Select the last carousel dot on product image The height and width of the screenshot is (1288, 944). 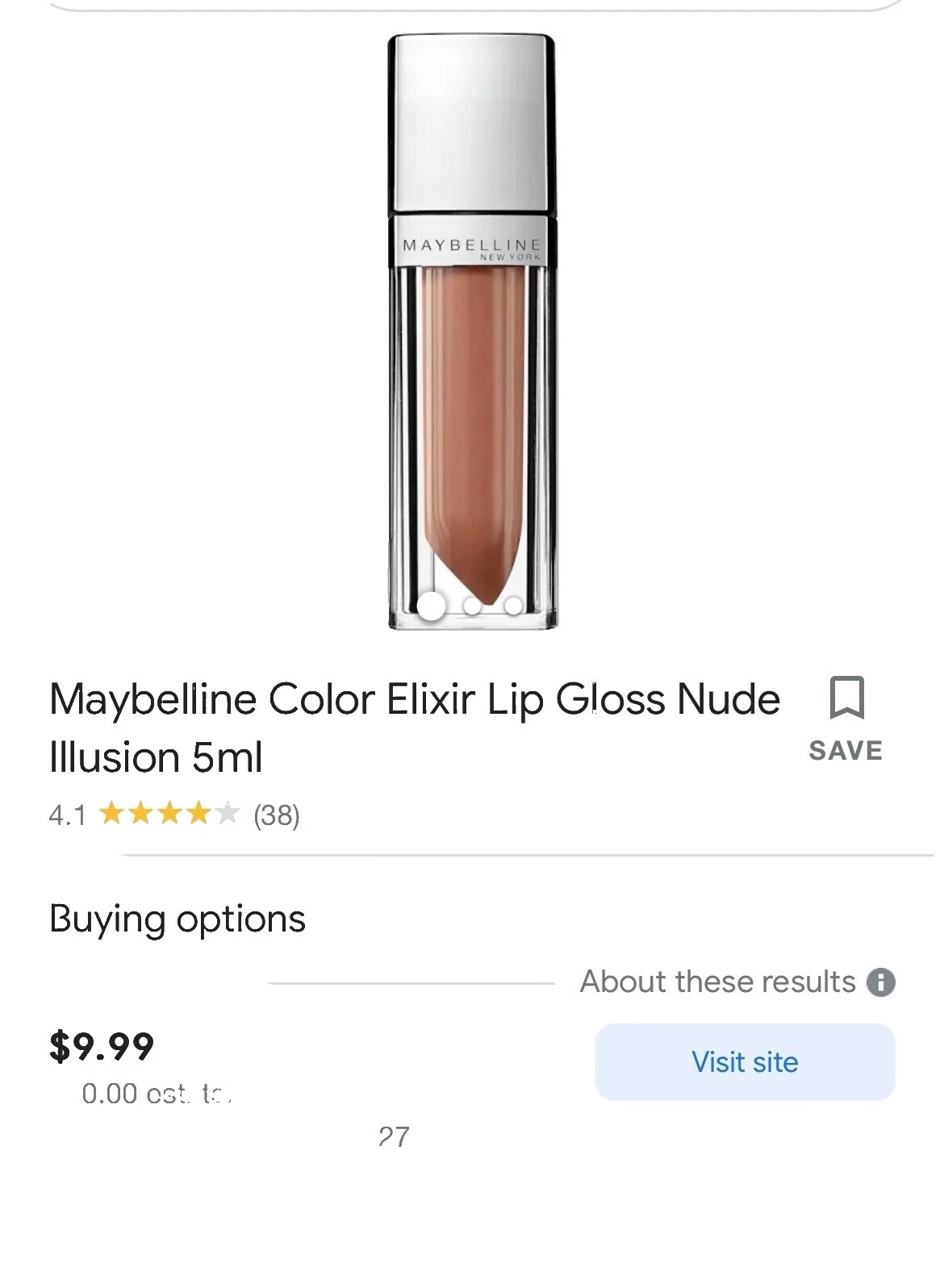(x=514, y=606)
